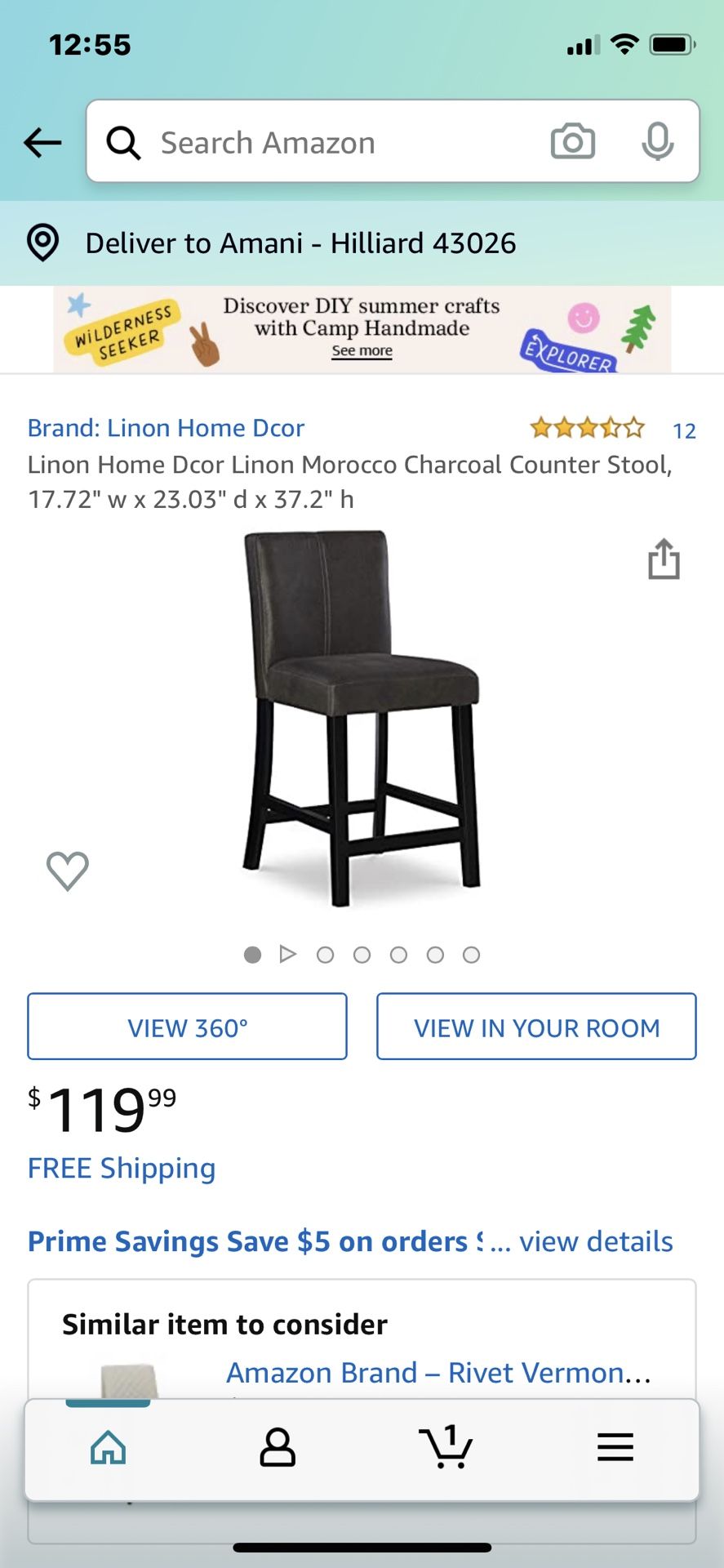Activate voice search with the microphone icon

click(659, 141)
